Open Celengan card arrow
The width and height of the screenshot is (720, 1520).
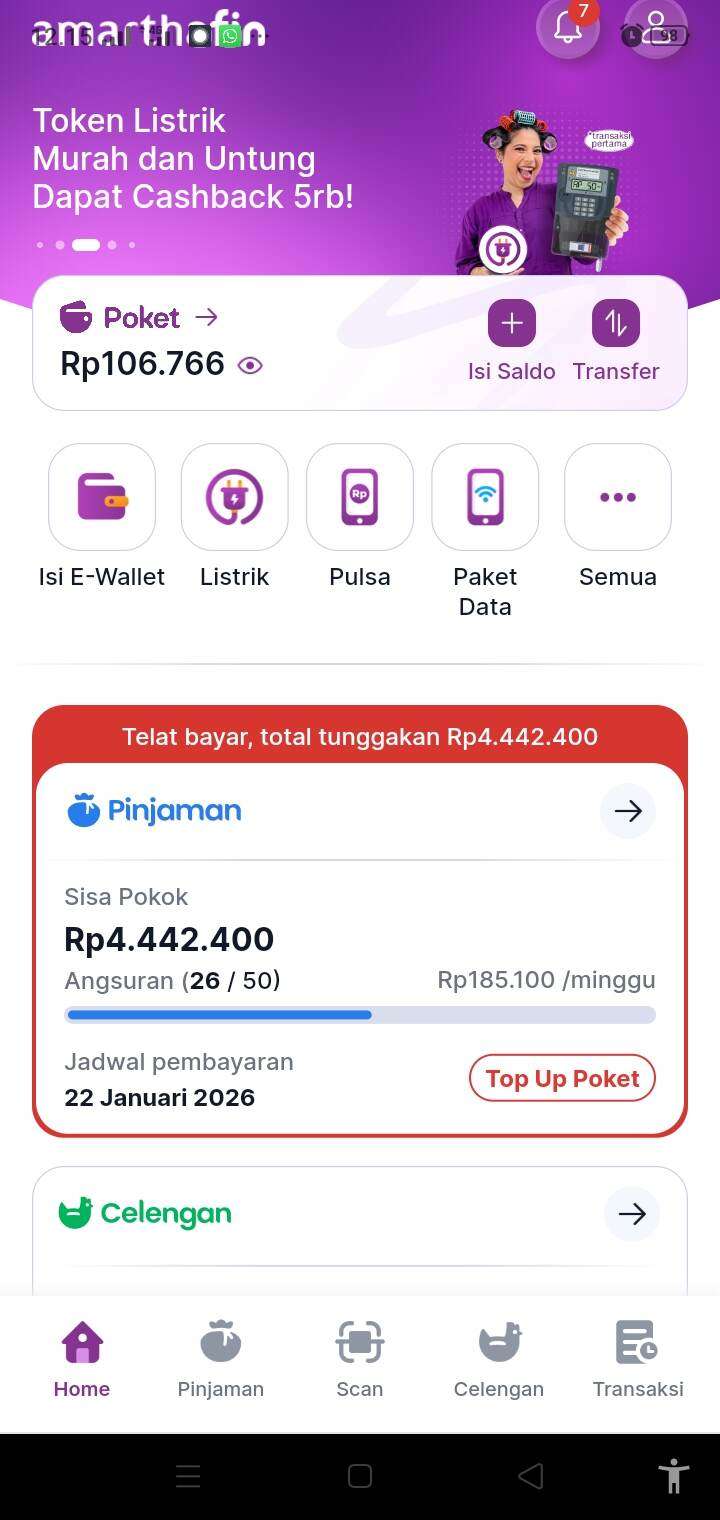pyautogui.click(x=632, y=1214)
